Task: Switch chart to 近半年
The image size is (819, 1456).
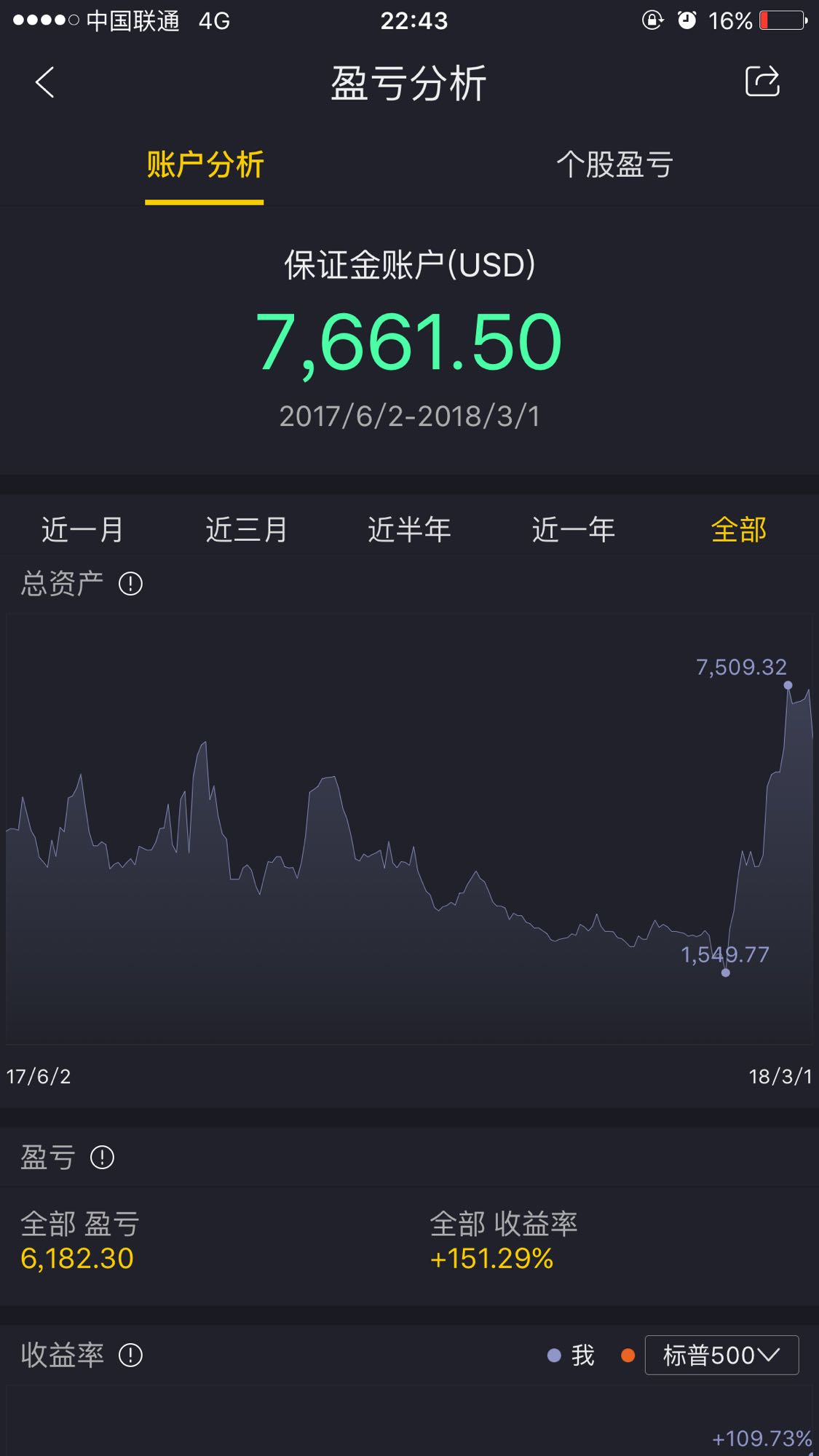Action: pos(409,529)
